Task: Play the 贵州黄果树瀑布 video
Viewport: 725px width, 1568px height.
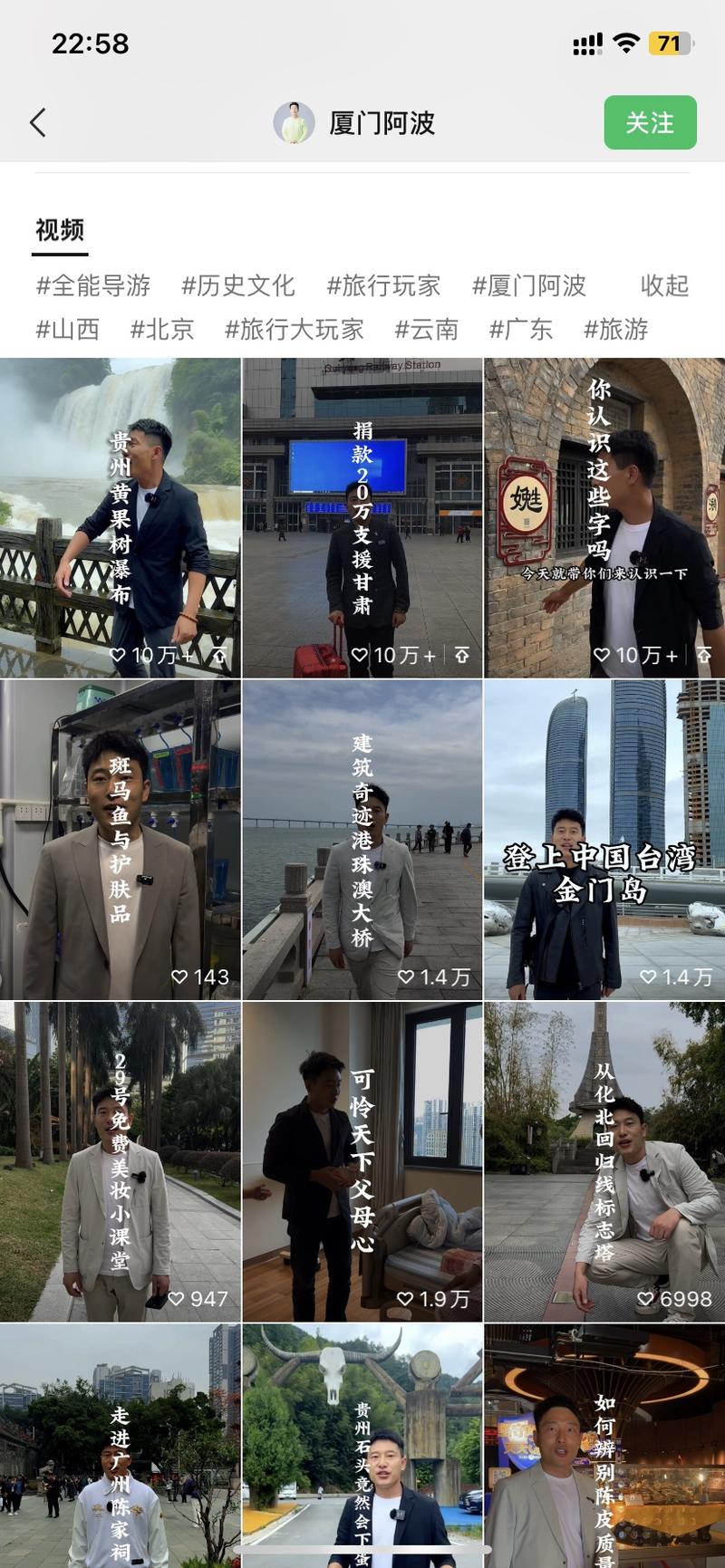Action: tap(120, 517)
